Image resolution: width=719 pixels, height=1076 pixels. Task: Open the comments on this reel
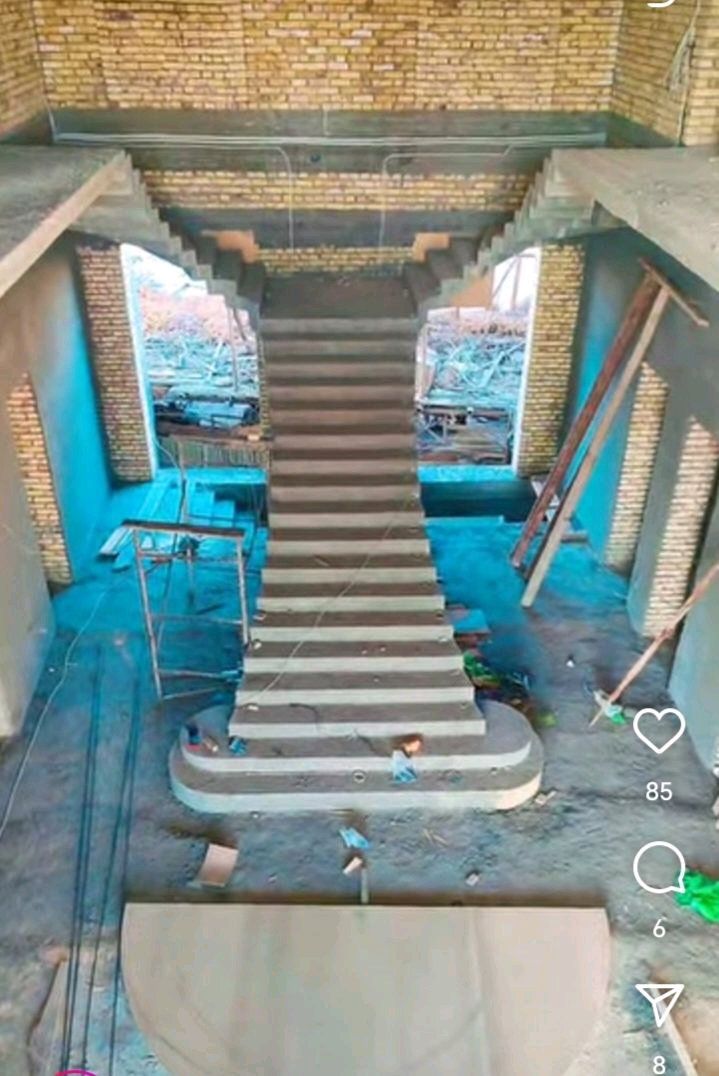tap(659, 868)
